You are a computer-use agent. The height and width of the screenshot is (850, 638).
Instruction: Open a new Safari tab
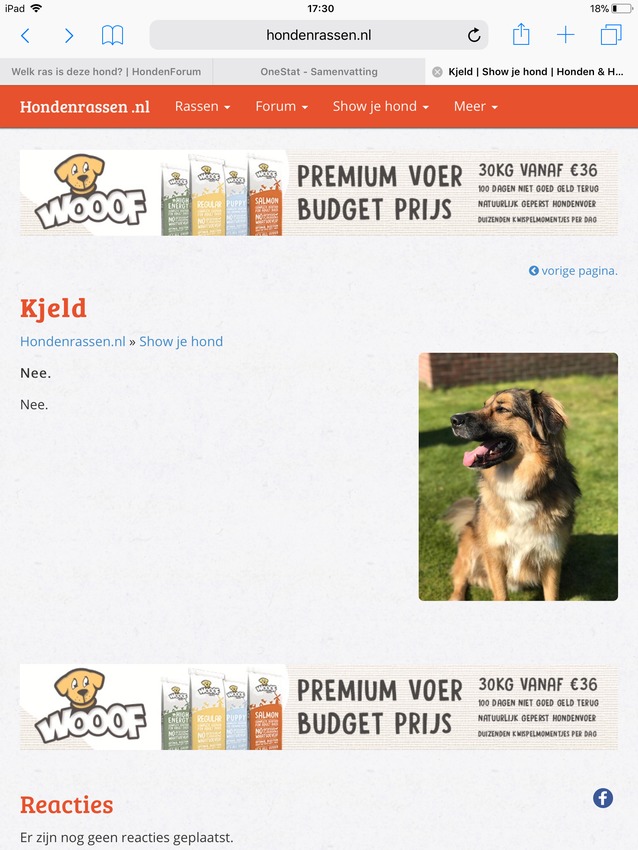tap(566, 35)
